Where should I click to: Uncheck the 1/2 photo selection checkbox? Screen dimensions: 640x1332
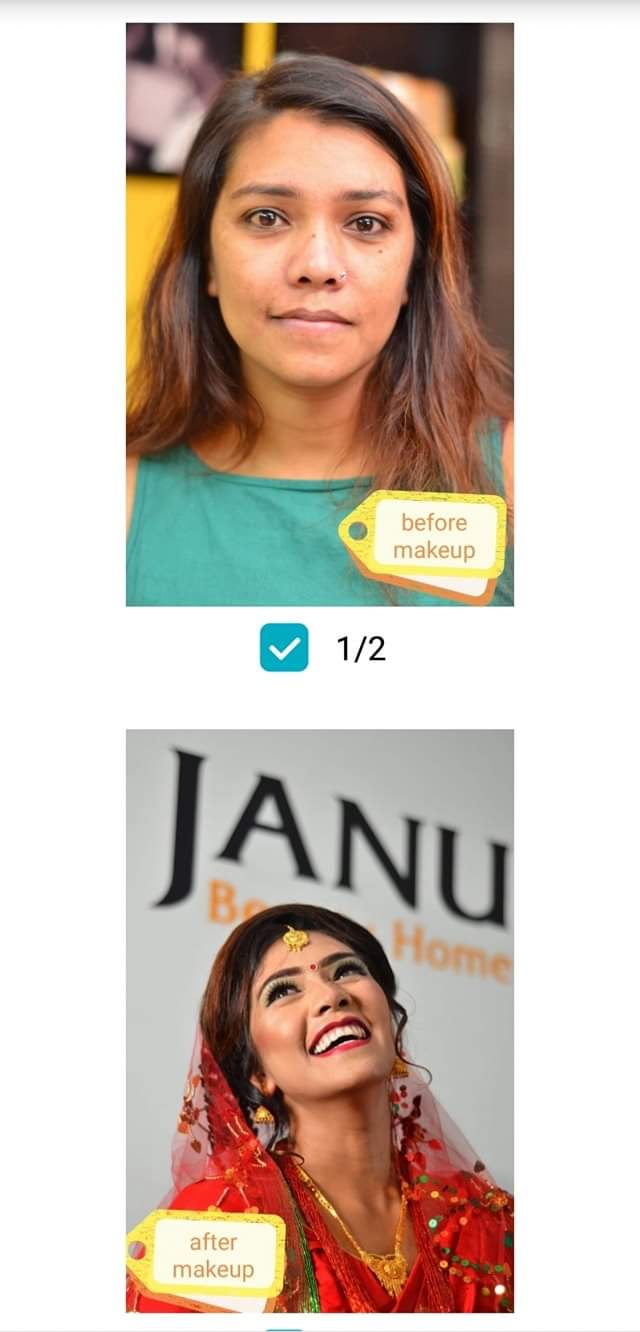[x=284, y=648]
